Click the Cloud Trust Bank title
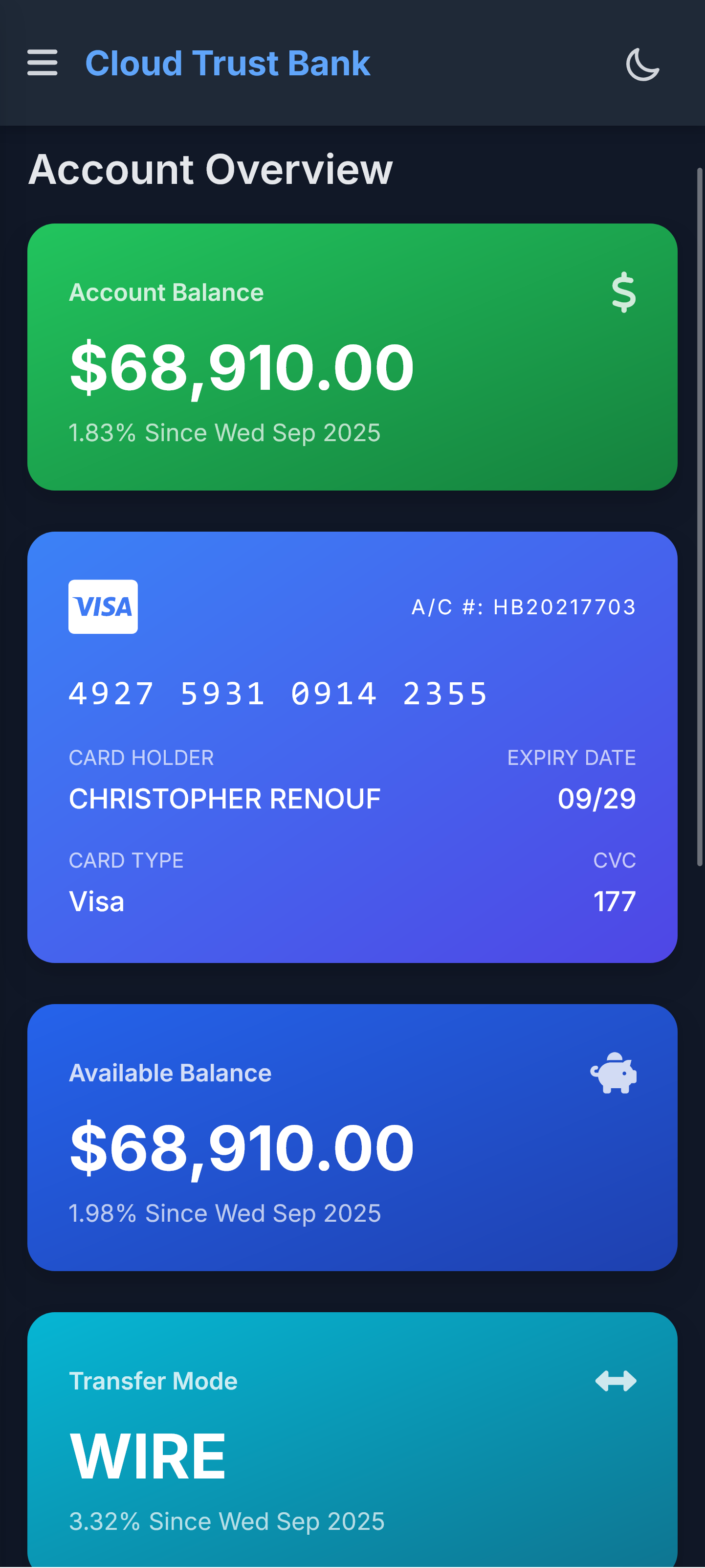 pos(228,63)
